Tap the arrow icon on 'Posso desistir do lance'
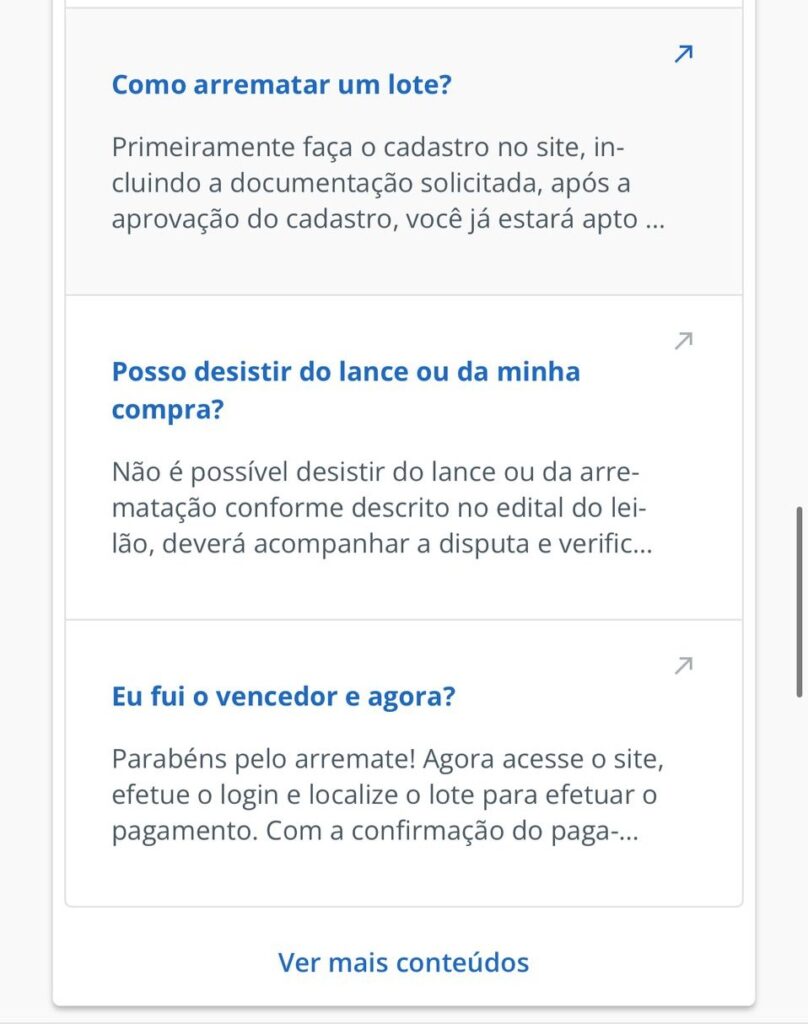Viewport: 808px width, 1024px height. [x=683, y=341]
